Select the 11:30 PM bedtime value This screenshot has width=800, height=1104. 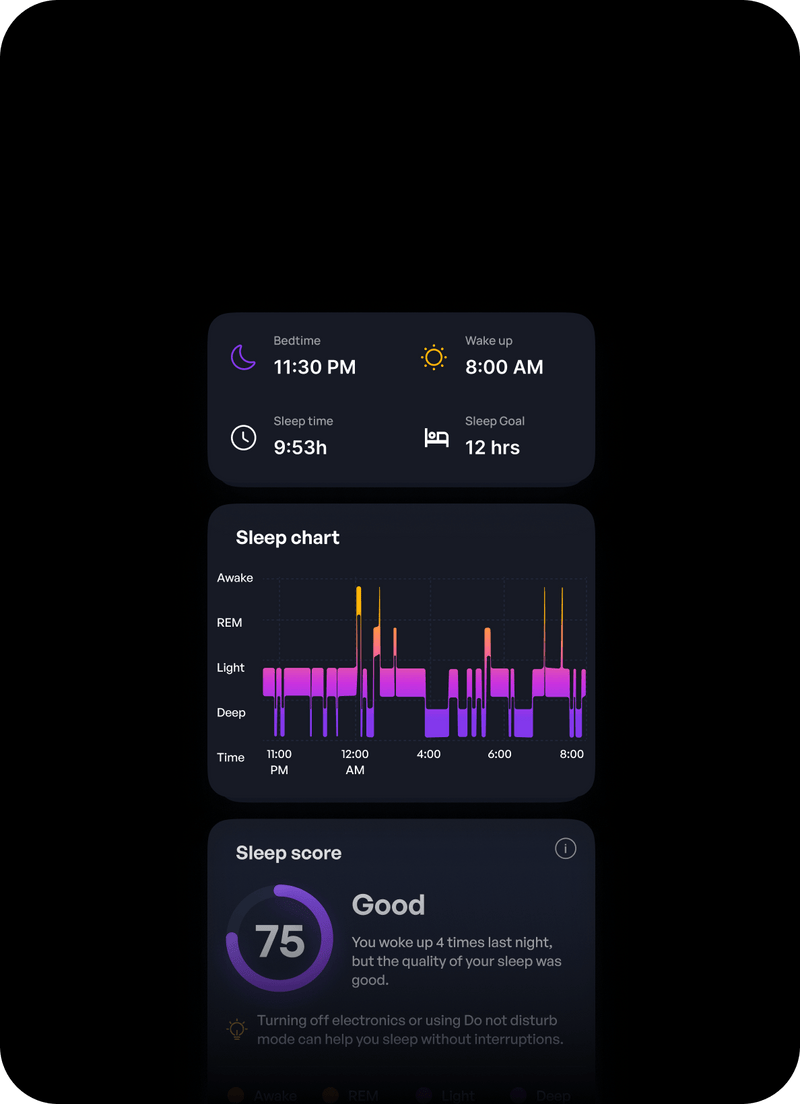(x=315, y=367)
